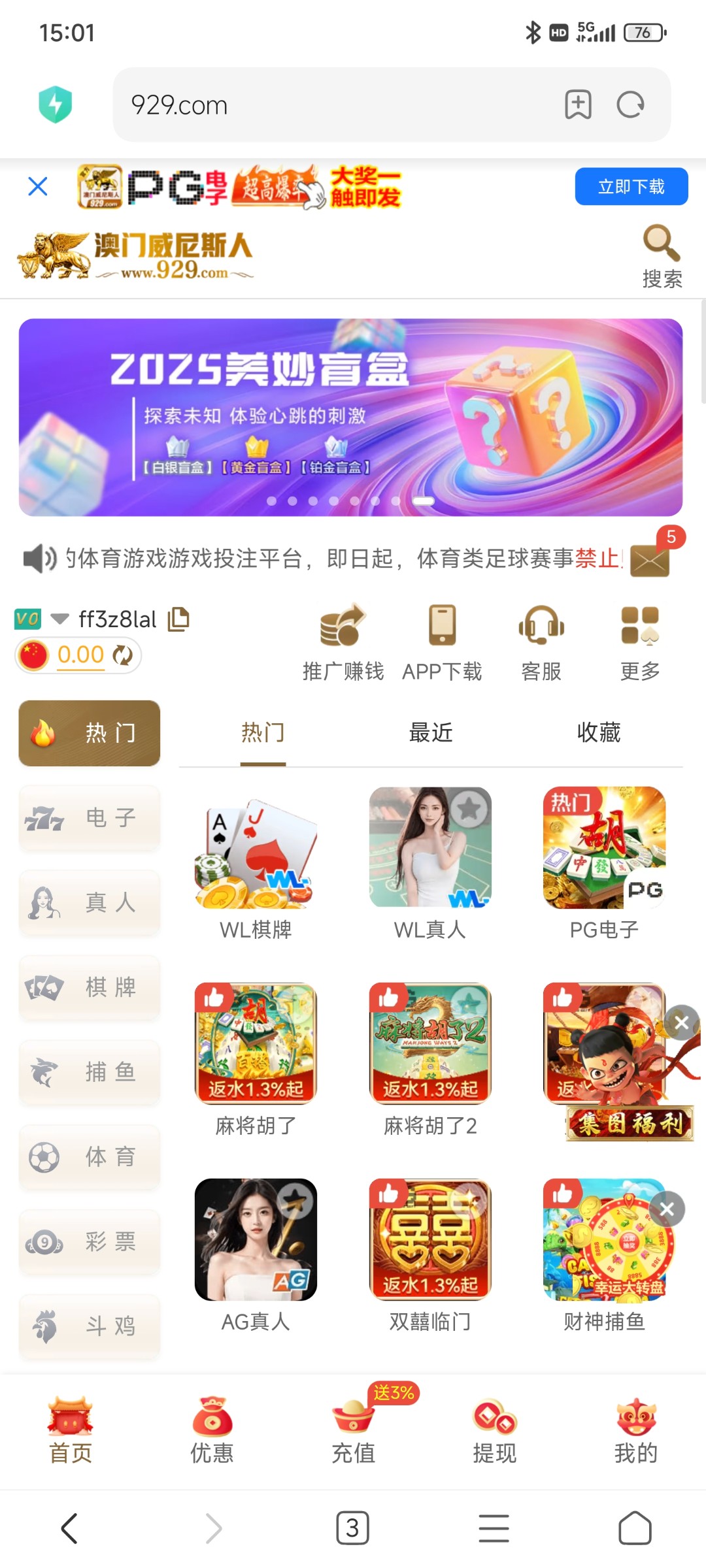Copy the username ff3z8lal

coord(178,619)
